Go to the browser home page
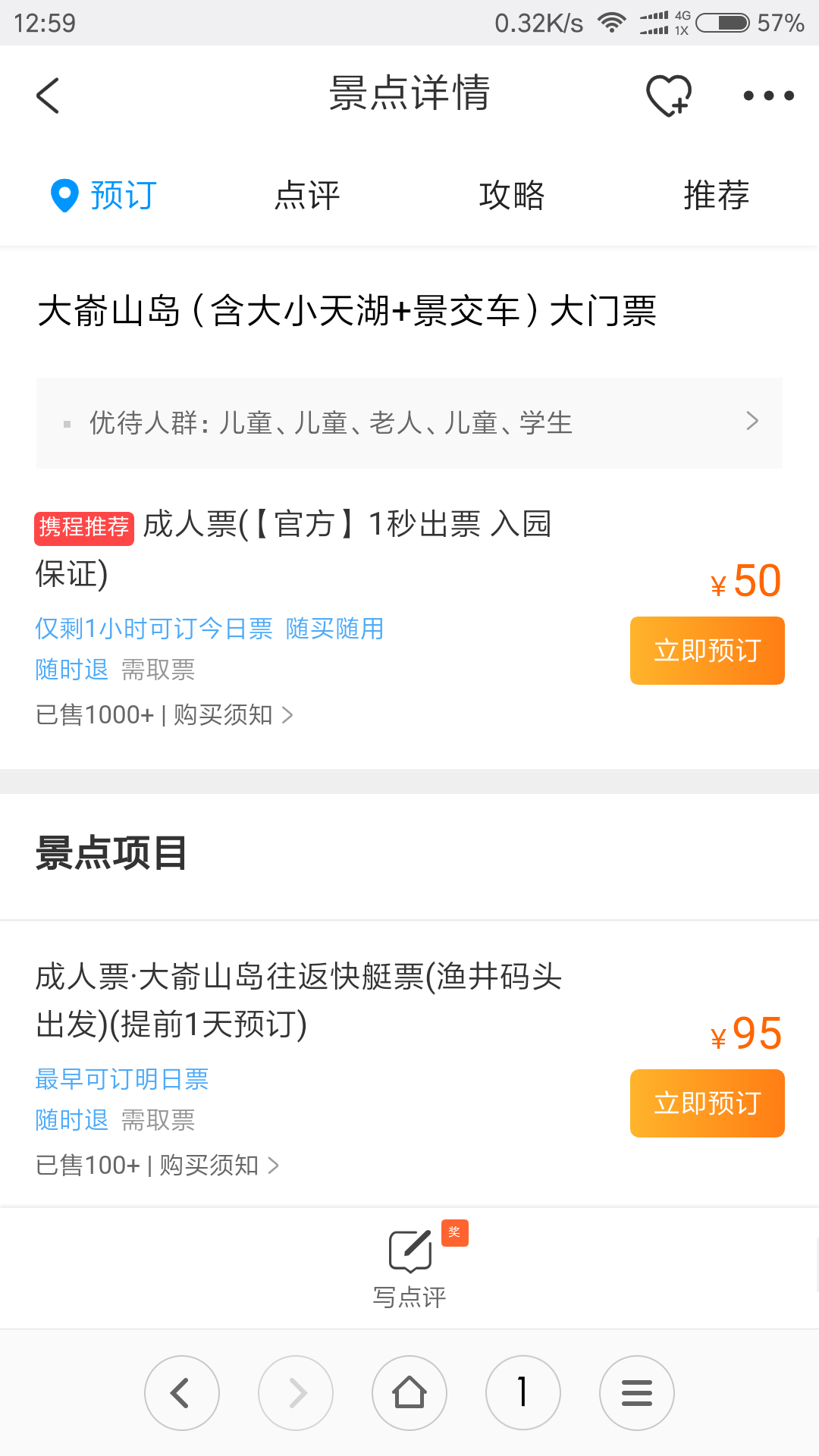Viewport: 819px width, 1456px height. click(409, 1393)
